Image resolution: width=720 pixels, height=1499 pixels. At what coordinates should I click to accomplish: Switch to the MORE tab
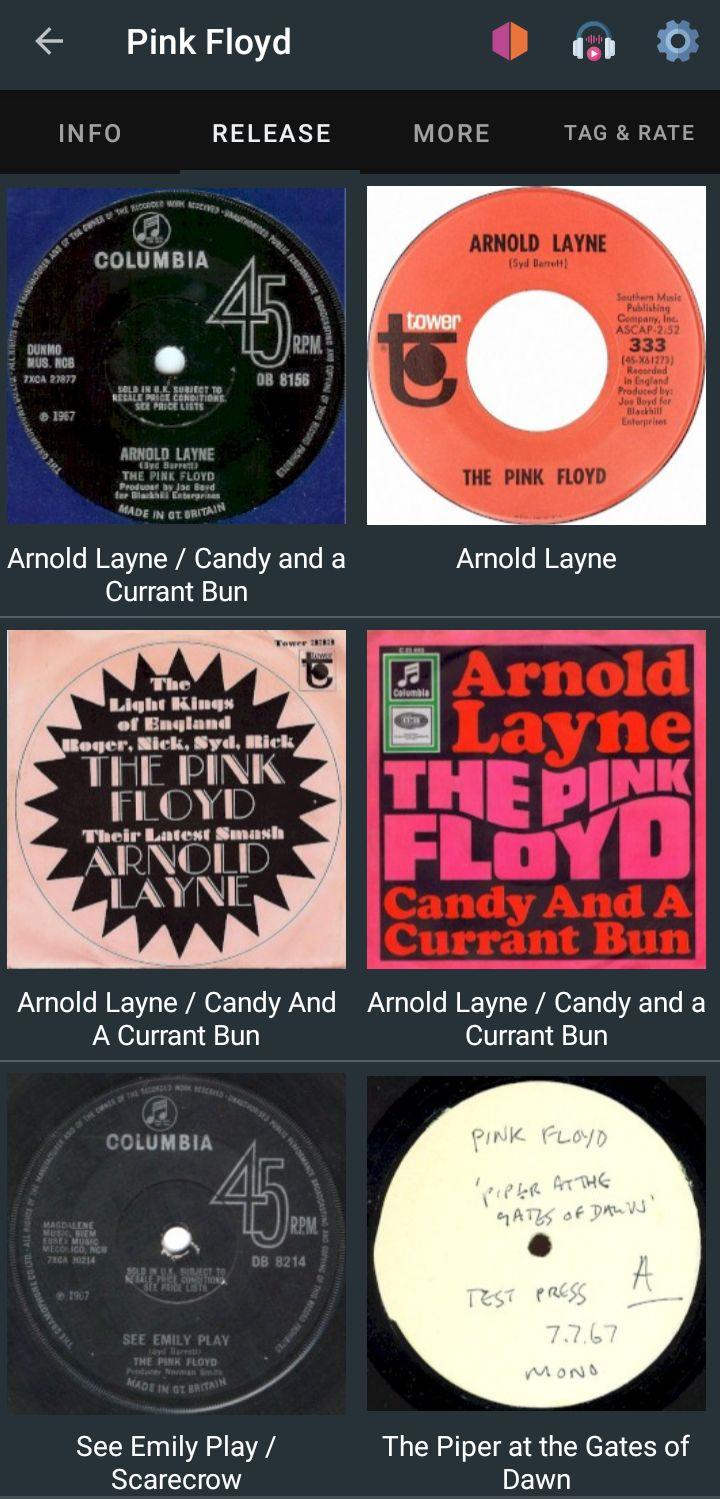[x=452, y=133]
